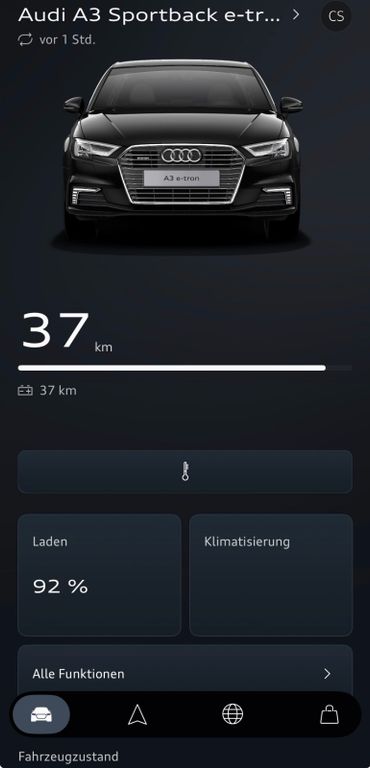Screen dimensions: 370x768
Task: Open the Laden 92 % card
Action: 99,575
